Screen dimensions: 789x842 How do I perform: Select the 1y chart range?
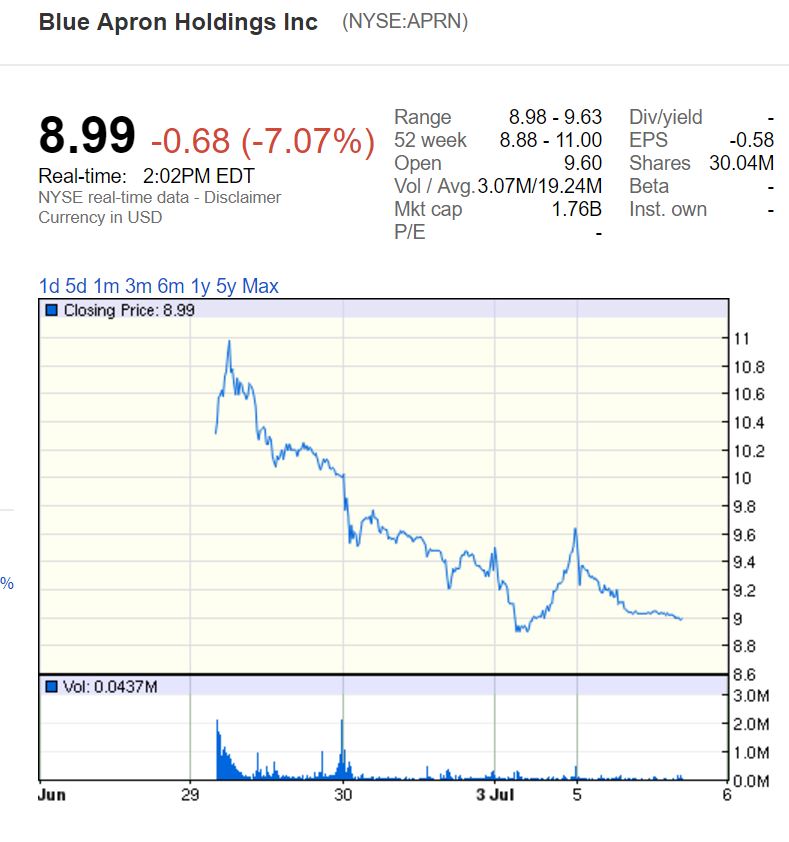tap(200, 287)
